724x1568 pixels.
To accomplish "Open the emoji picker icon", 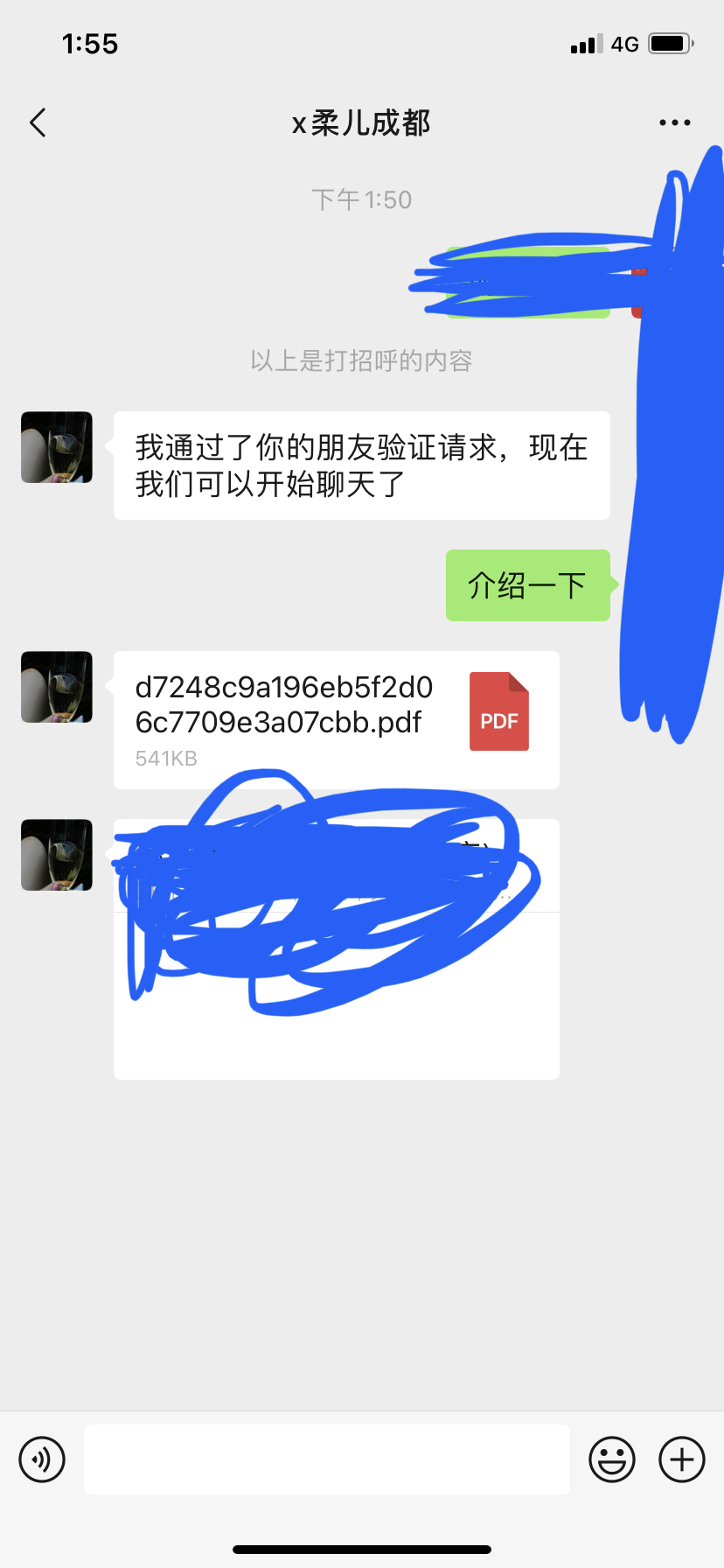I will 612,1459.
